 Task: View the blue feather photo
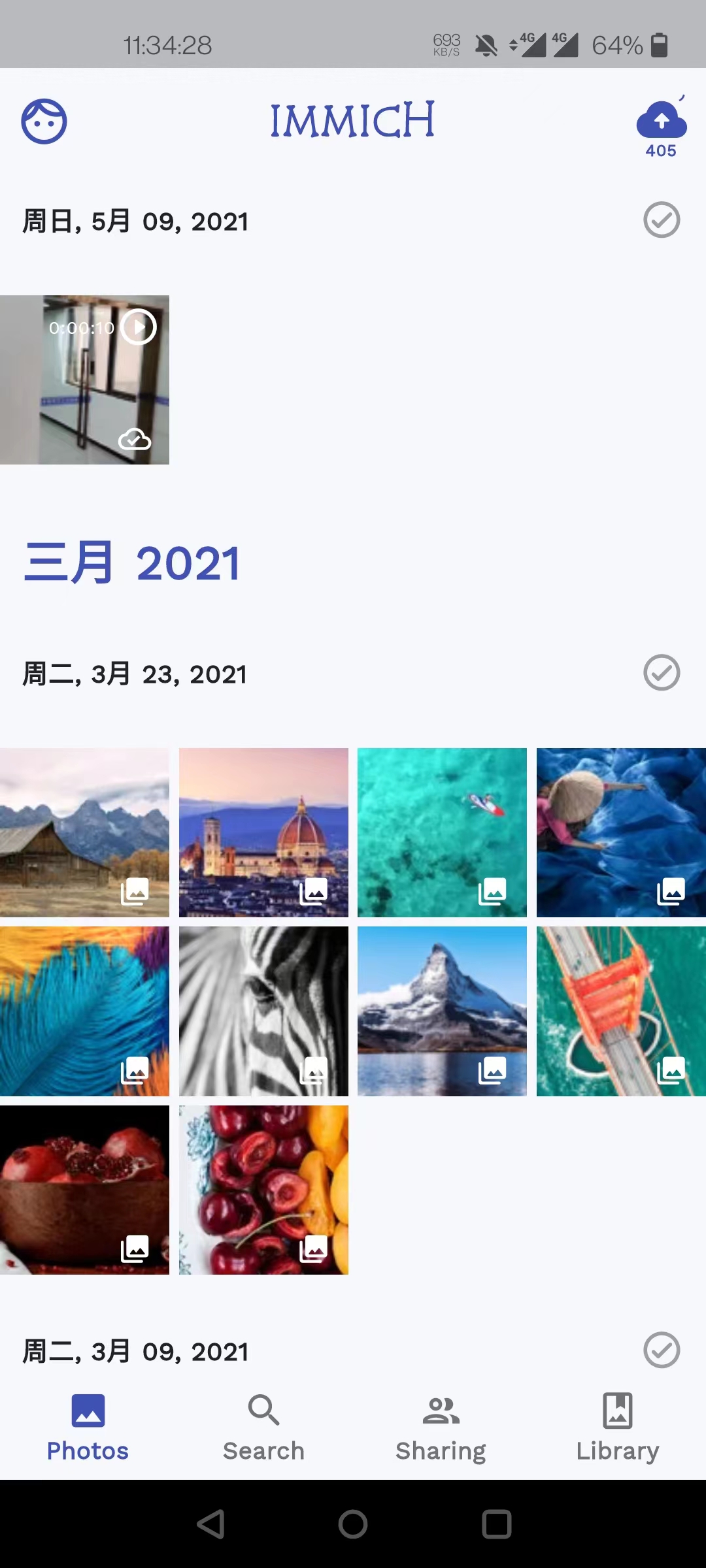coord(84,1011)
